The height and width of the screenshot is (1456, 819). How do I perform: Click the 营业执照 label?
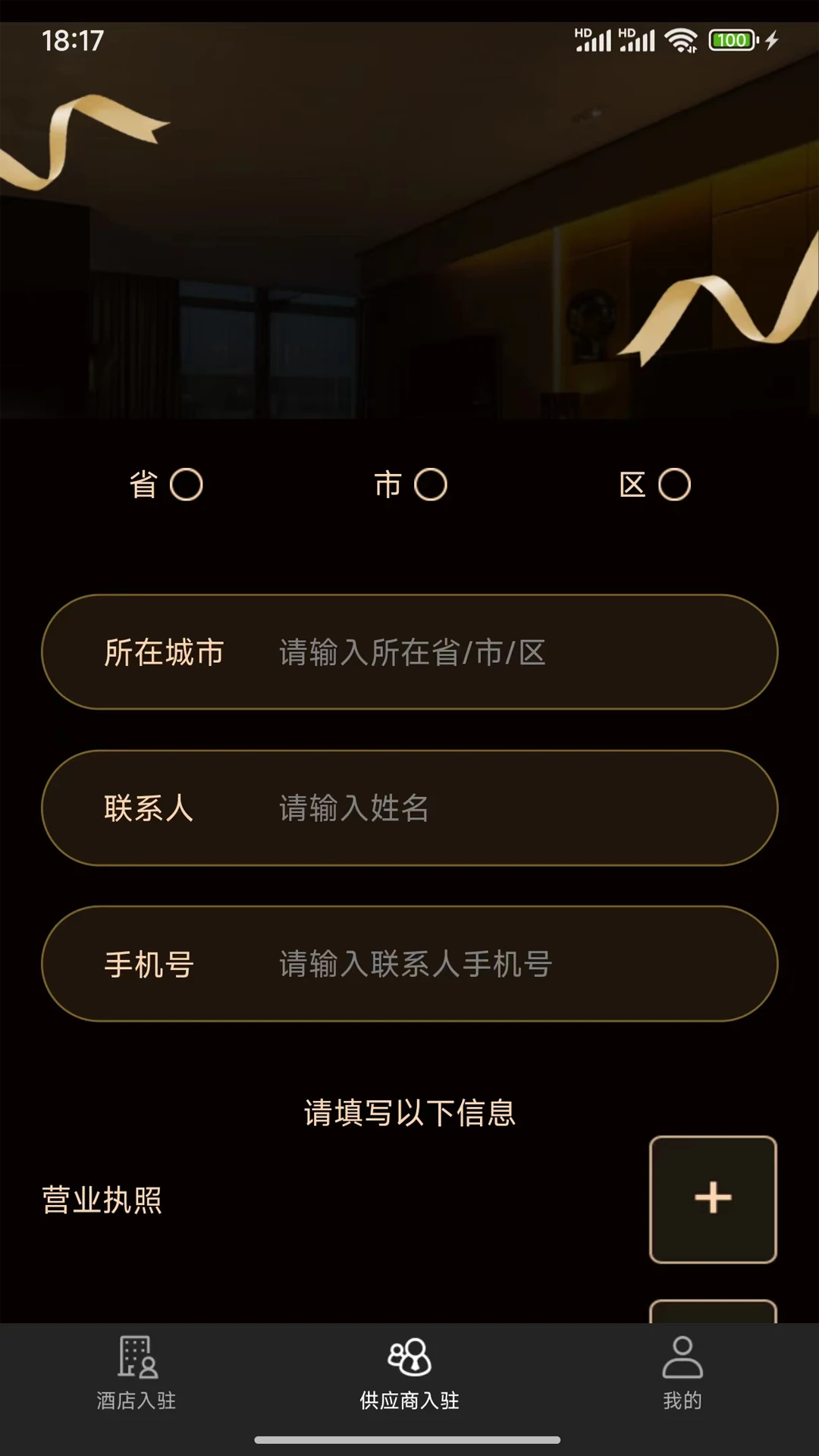(x=101, y=1200)
